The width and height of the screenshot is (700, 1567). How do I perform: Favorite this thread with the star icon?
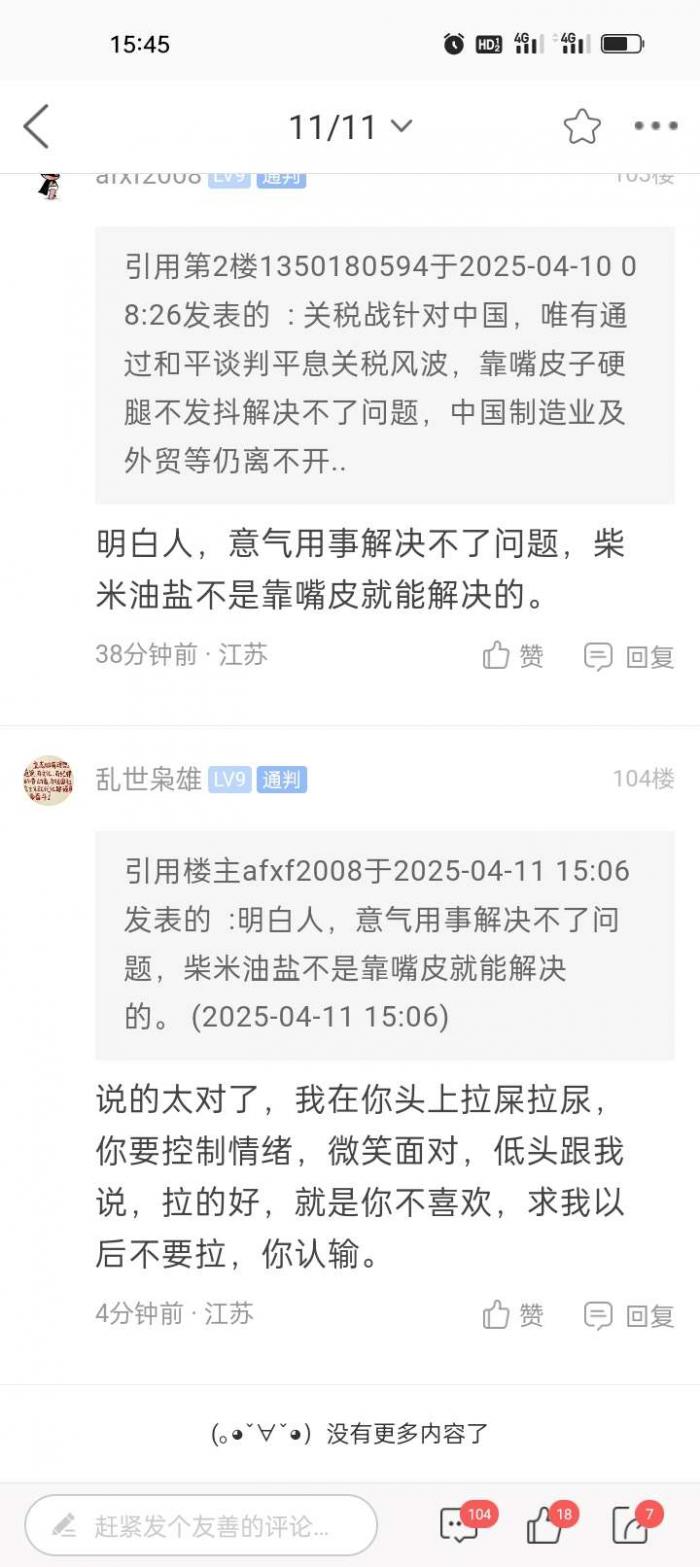[581, 127]
